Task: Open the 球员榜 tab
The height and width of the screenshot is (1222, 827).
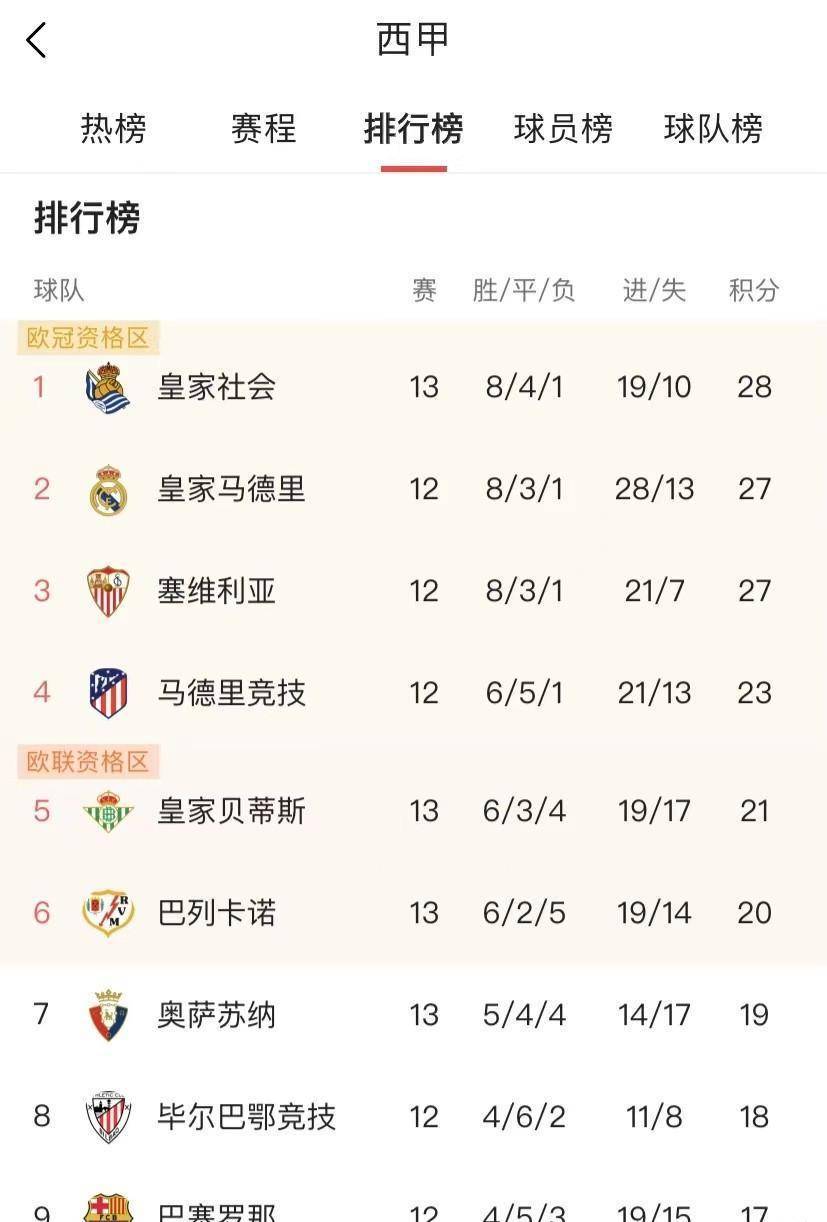Action: tap(563, 129)
